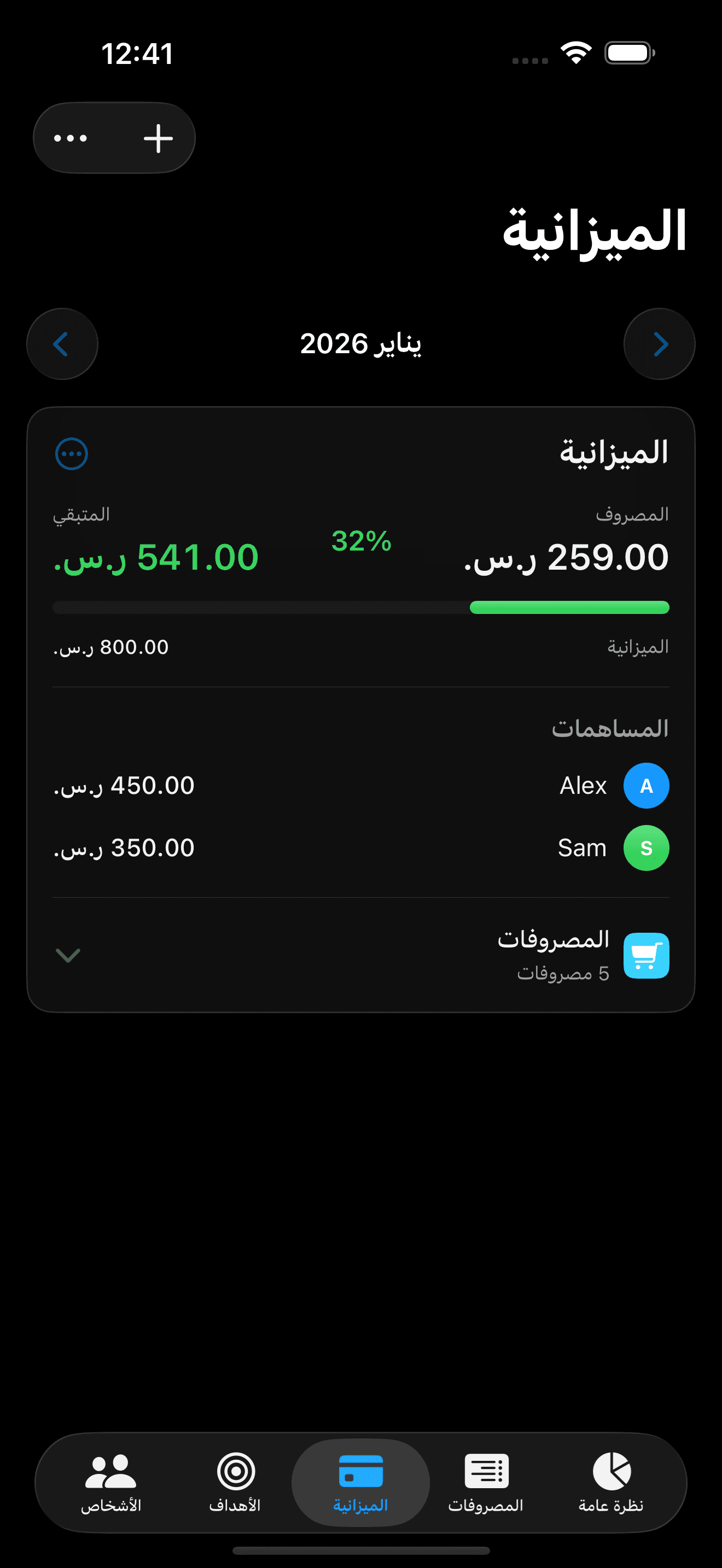The height and width of the screenshot is (1568, 722).
Task: Tap the shopping cart icon next to المصروفات
Action: (x=646, y=955)
